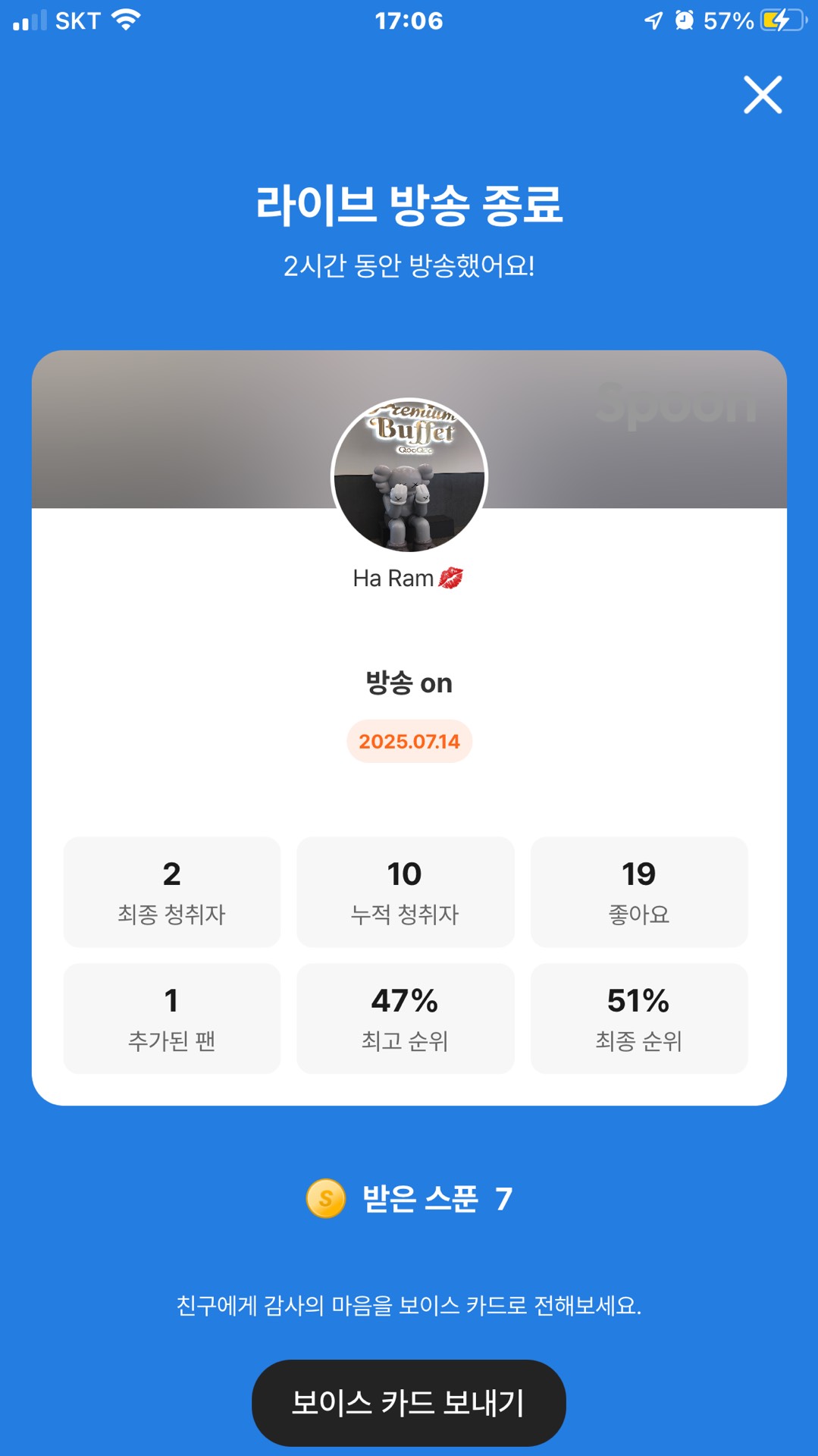
Task: Tap the 보이스 카드 보내기 button
Action: [409, 1402]
